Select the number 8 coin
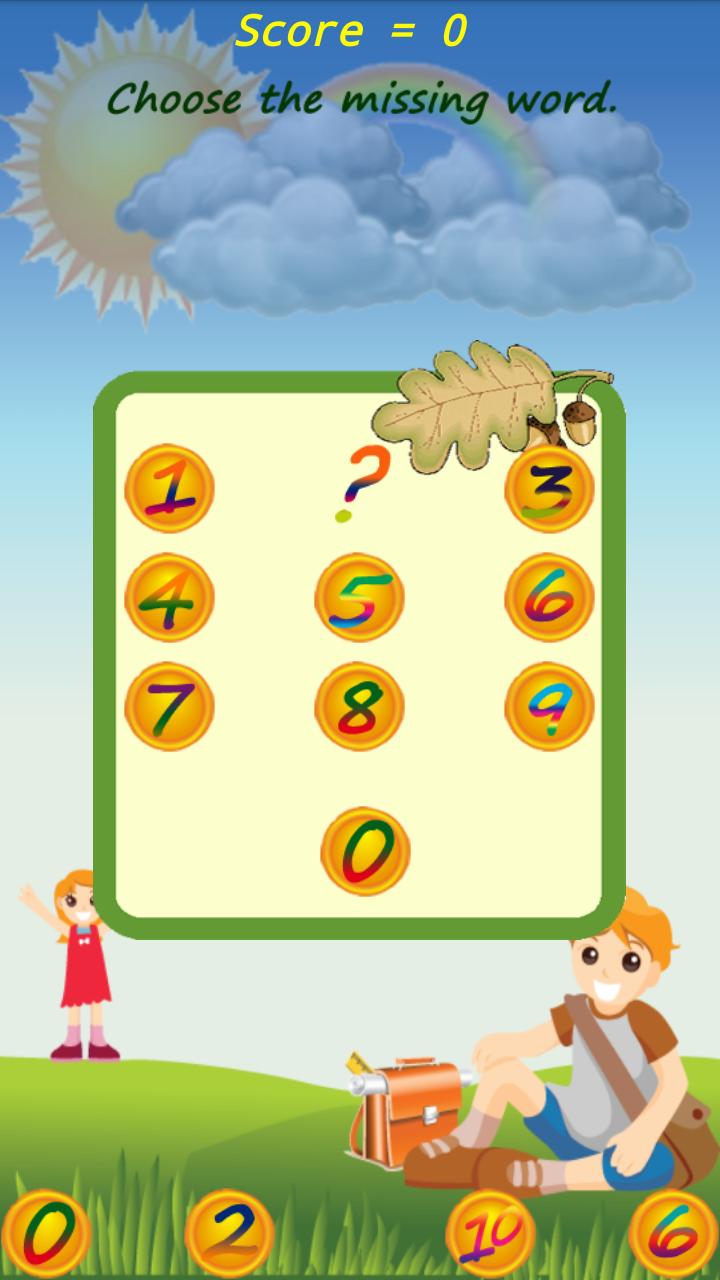Viewport: 720px width, 1280px height. (x=360, y=705)
